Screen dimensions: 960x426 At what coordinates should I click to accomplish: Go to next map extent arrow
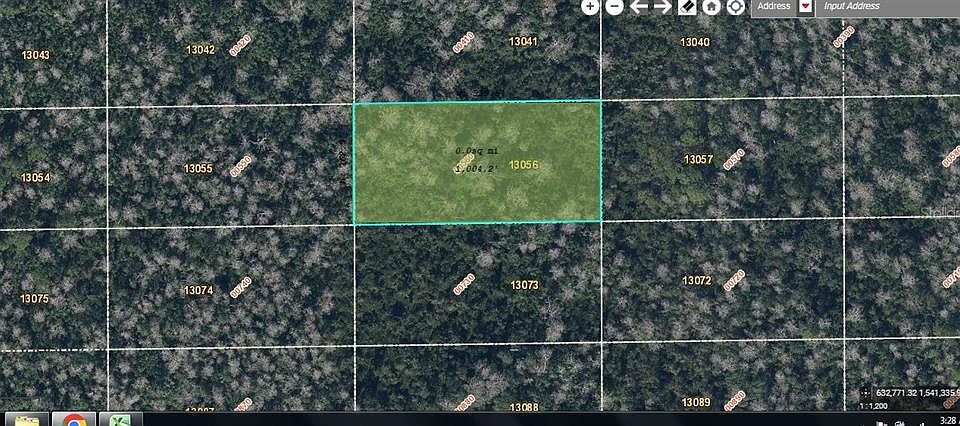point(662,6)
